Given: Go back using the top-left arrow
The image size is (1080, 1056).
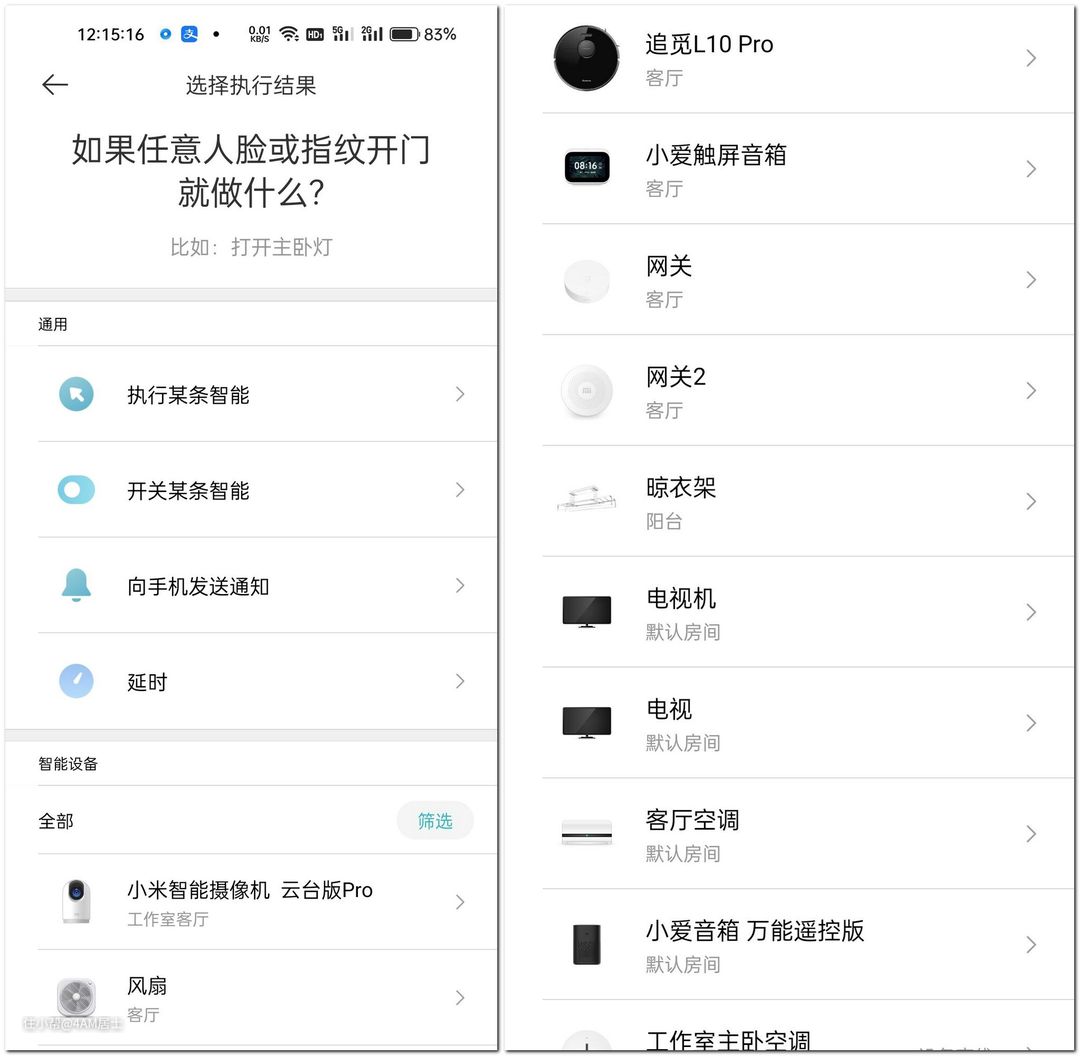Looking at the screenshot, I should tap(55, 85).
